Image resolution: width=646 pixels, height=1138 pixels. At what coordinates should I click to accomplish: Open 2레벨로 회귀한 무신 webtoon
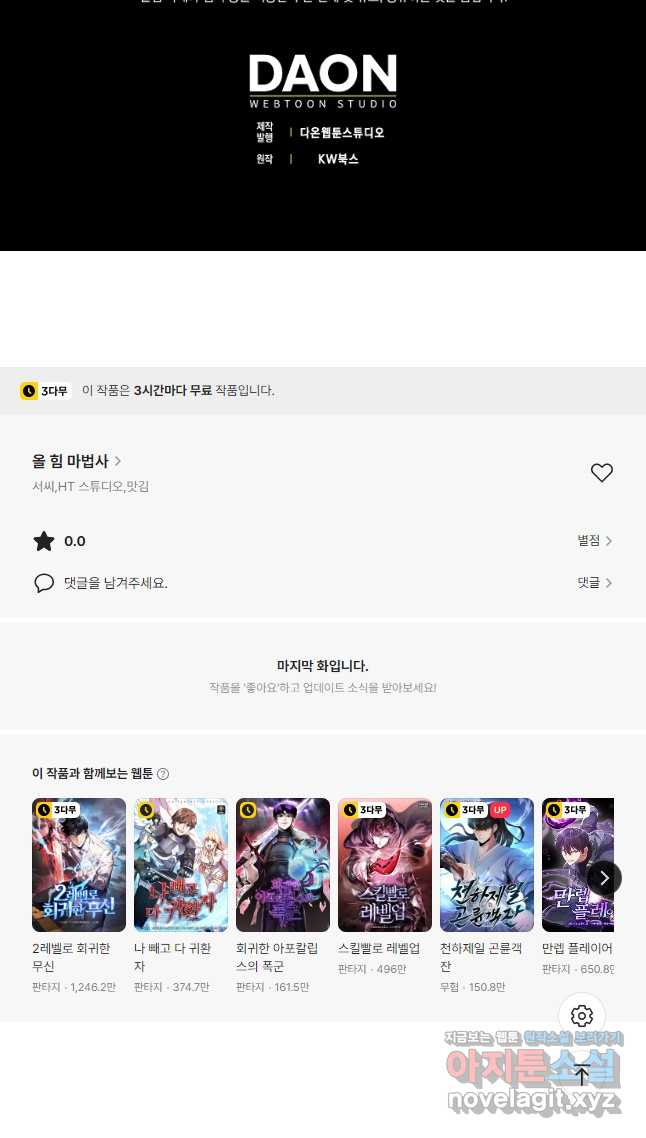click(79, 865)
